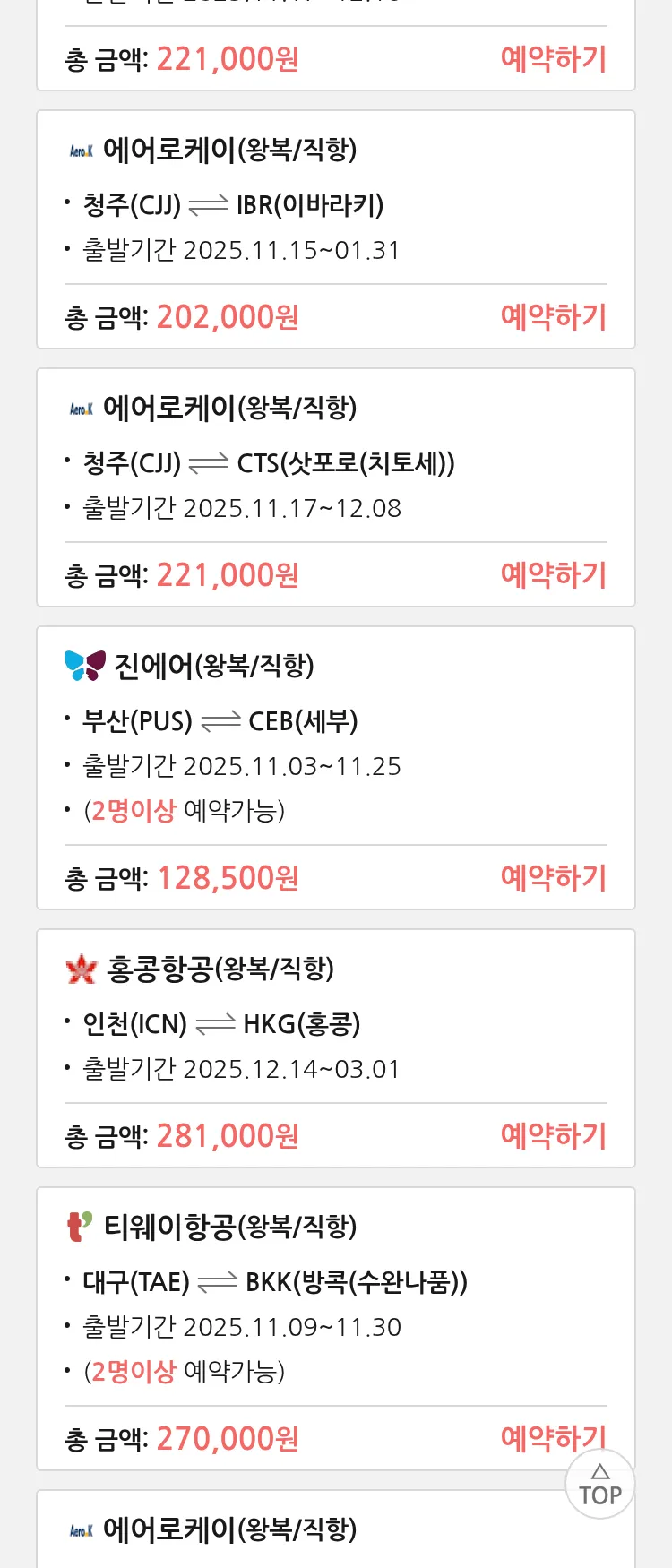Jump back up with the TOP button

pyautogui.click(x=599, y=1486)
